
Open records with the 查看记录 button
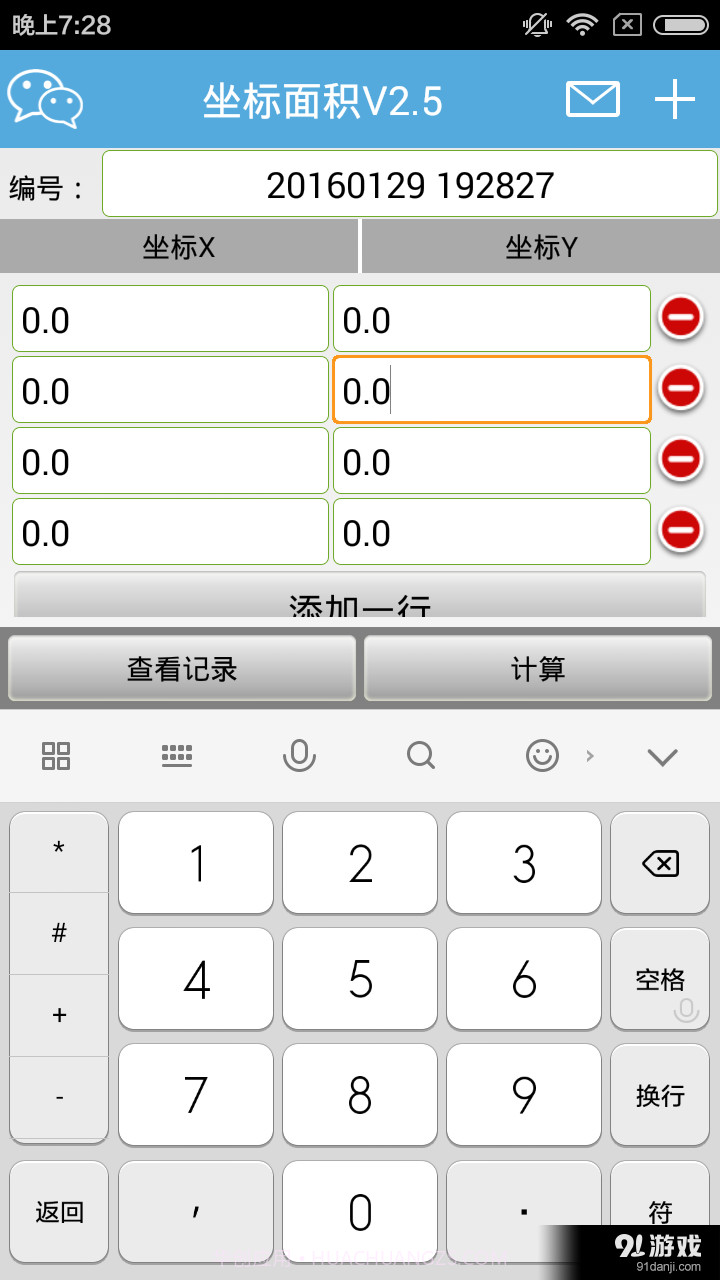[181, 668]
